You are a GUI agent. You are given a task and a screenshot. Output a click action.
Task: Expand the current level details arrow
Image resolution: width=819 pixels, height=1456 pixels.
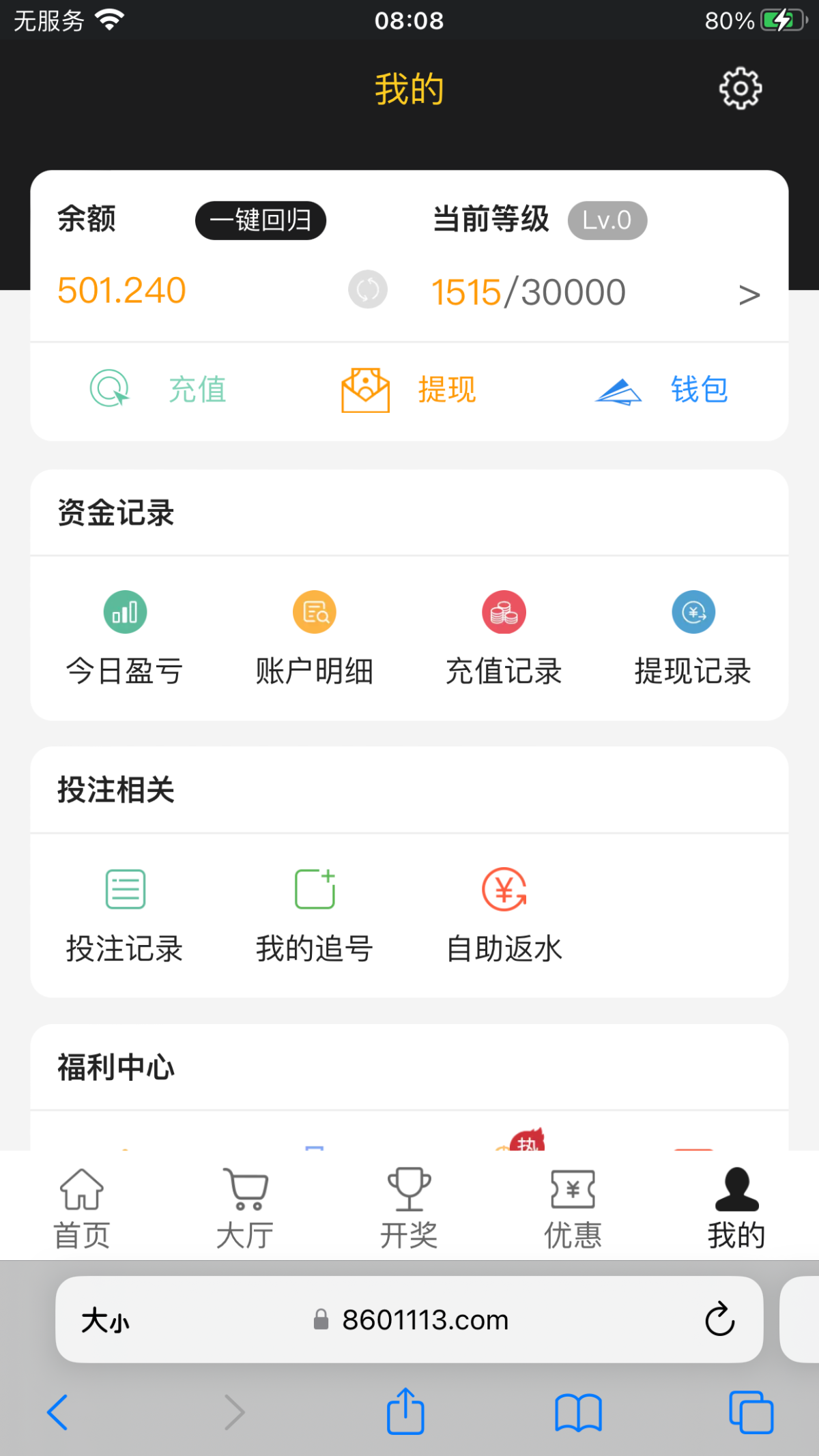(x=749, y=295)
